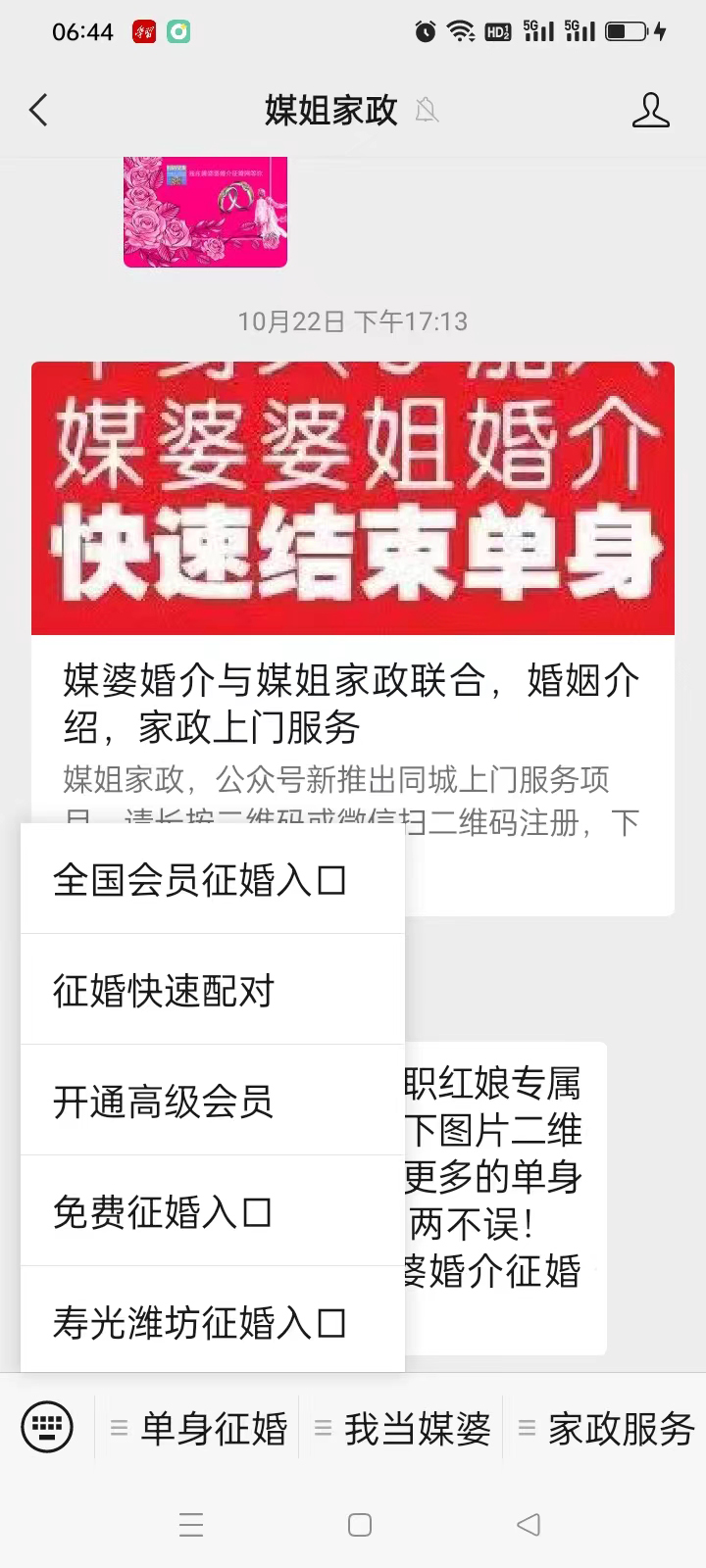706x1568 pixels.
Task: Switch to keyboard input mode
Action: point(47,1427)
